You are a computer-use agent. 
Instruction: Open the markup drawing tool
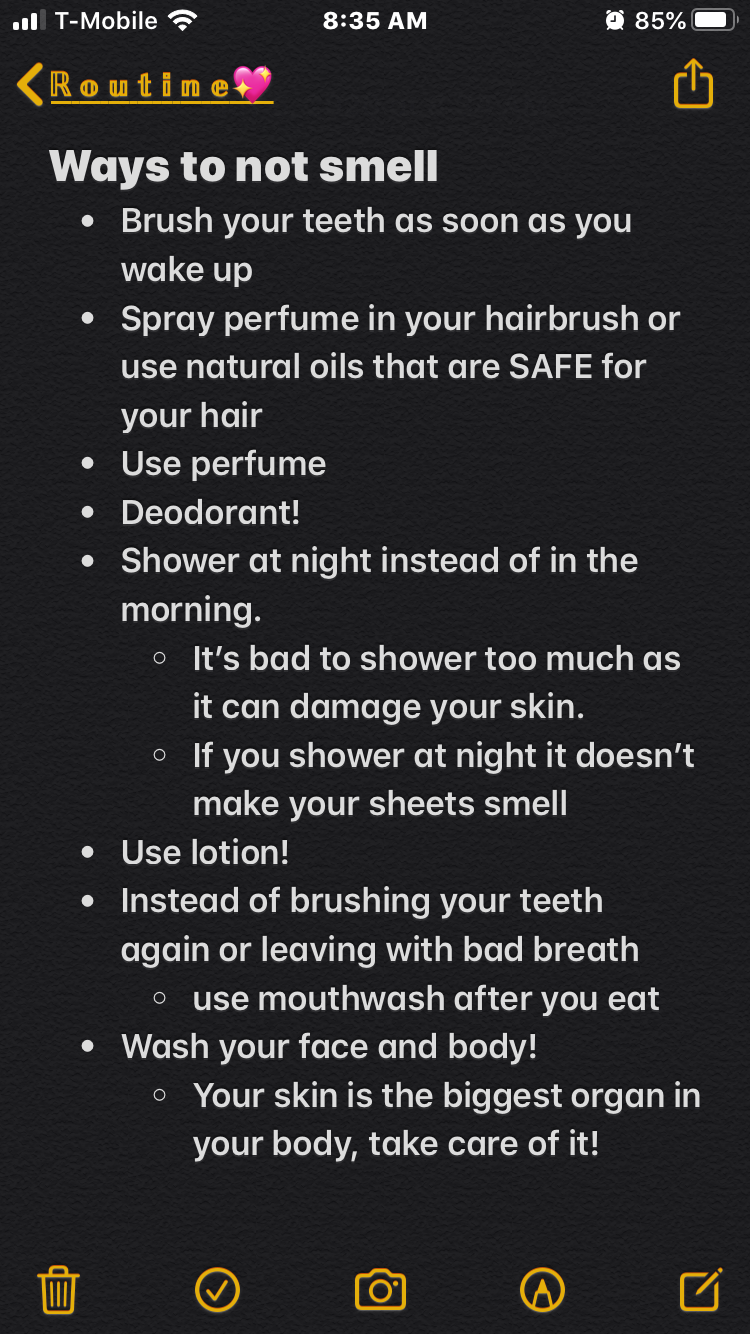(542, 1290)
